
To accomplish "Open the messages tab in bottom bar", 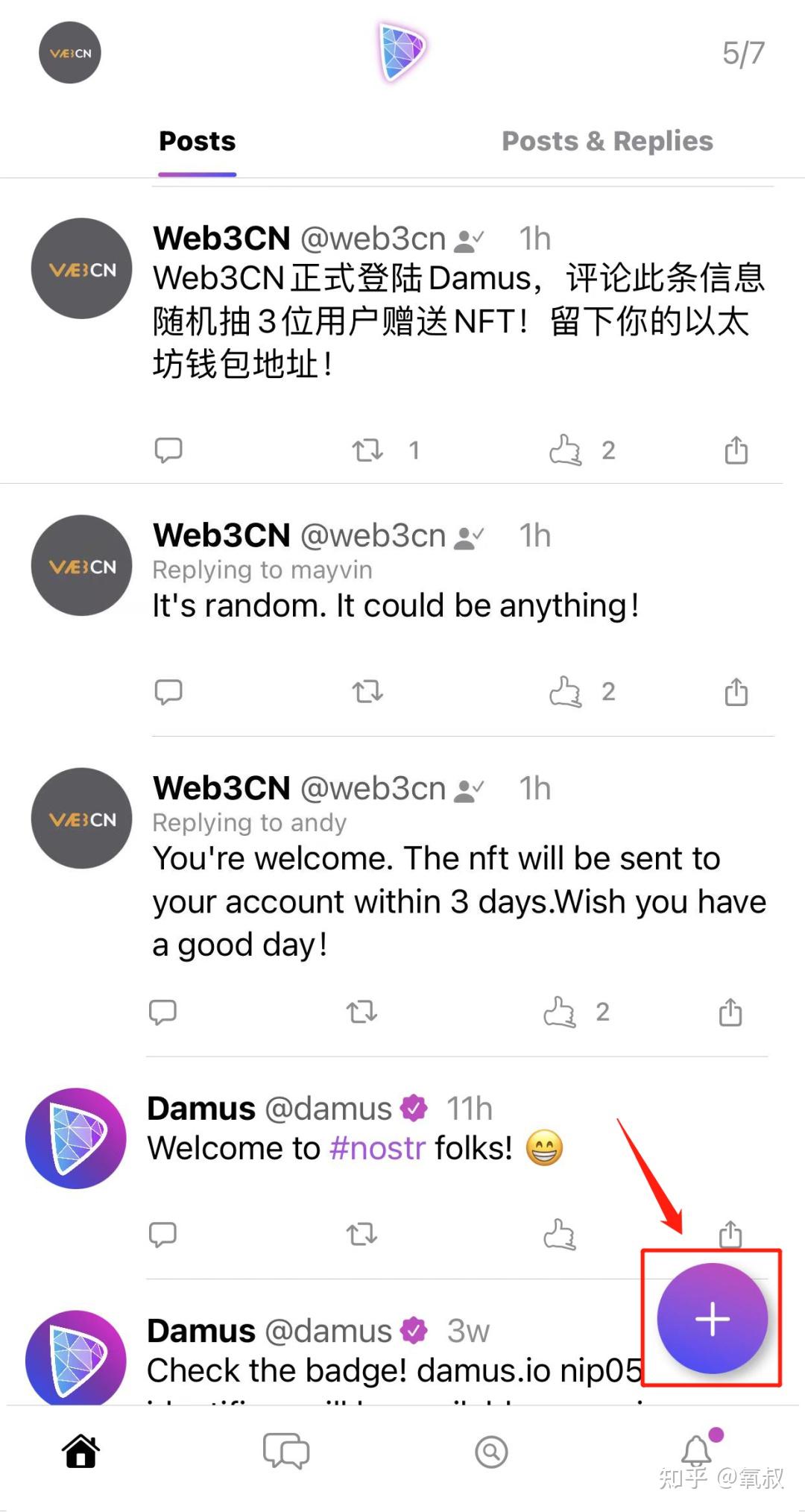I will click(285, 1451).
